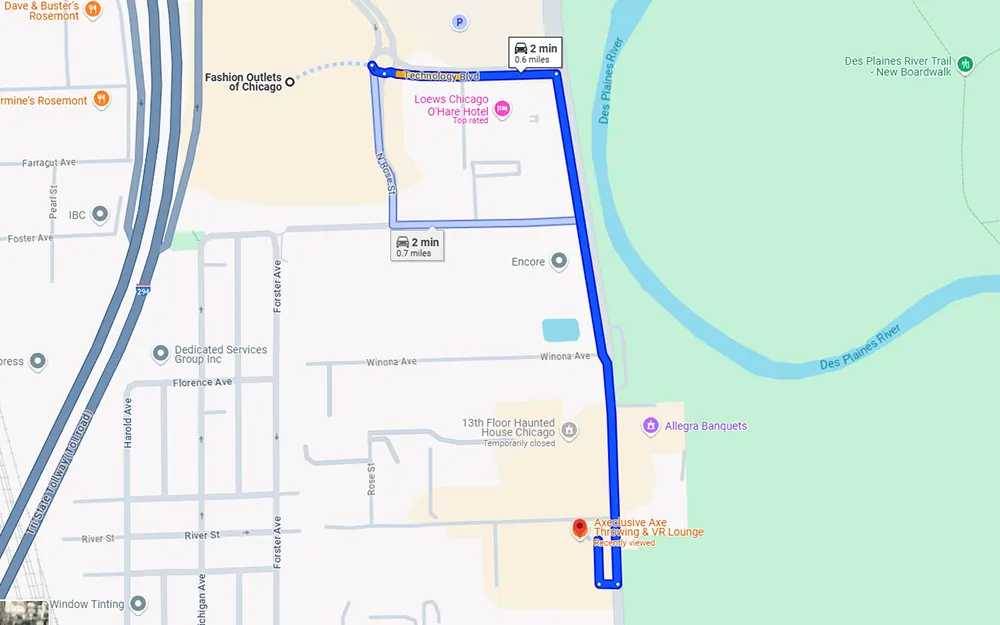Open Dave & Buster's Rosemont place marker
Viewport: 1000px width, 625px height.
(93, 10)
